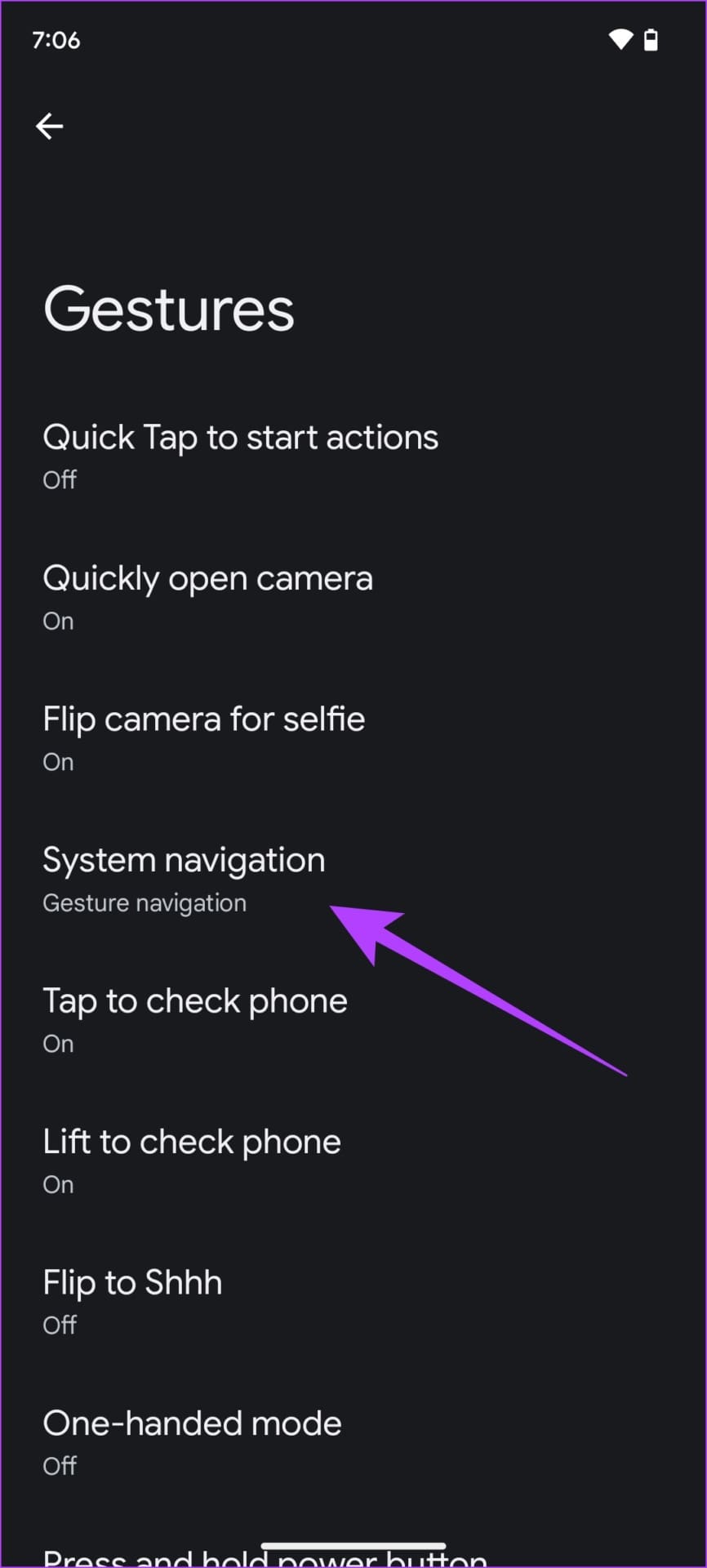707x1568 pixels.
Task: Open Lift to check phone setting
Action: (192, 1160)
